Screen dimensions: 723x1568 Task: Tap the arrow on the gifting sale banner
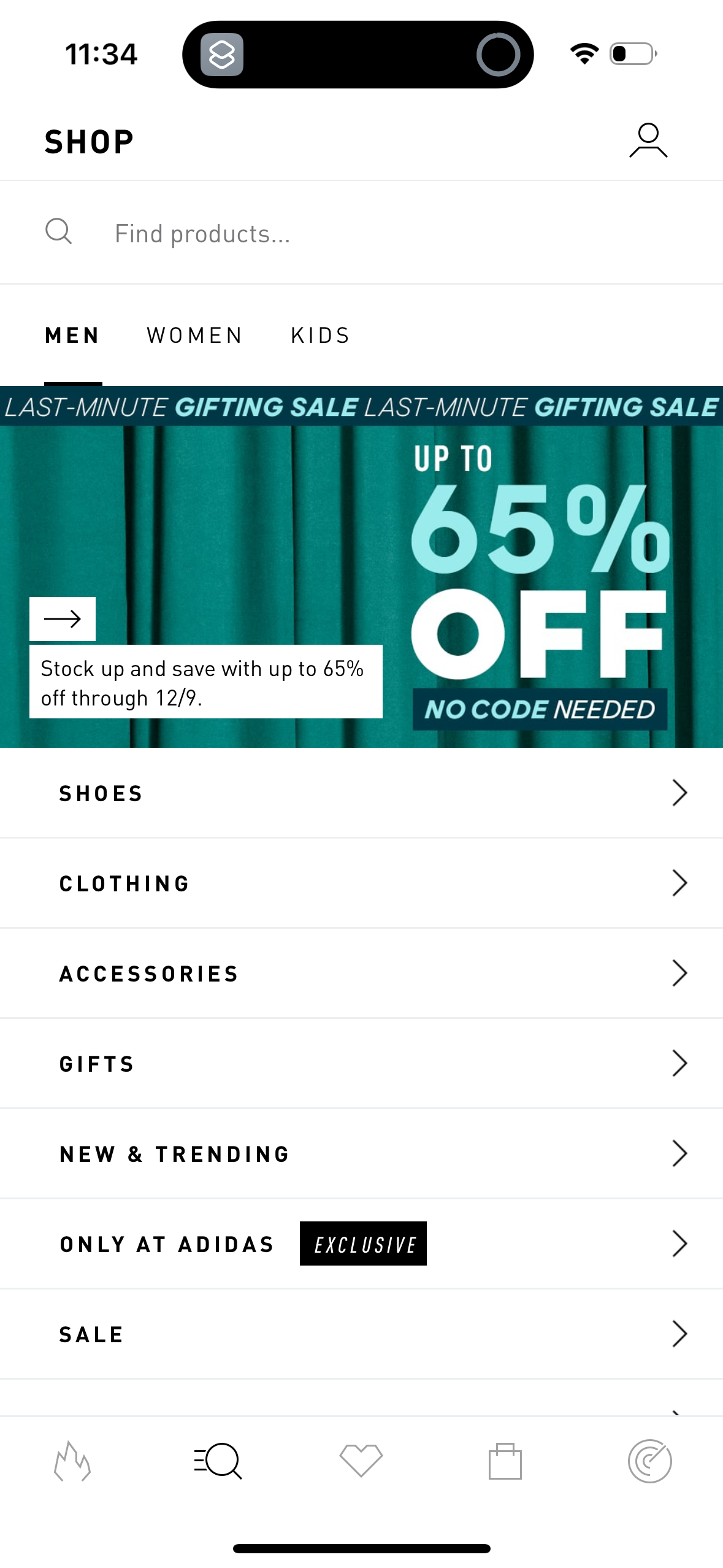62,619
